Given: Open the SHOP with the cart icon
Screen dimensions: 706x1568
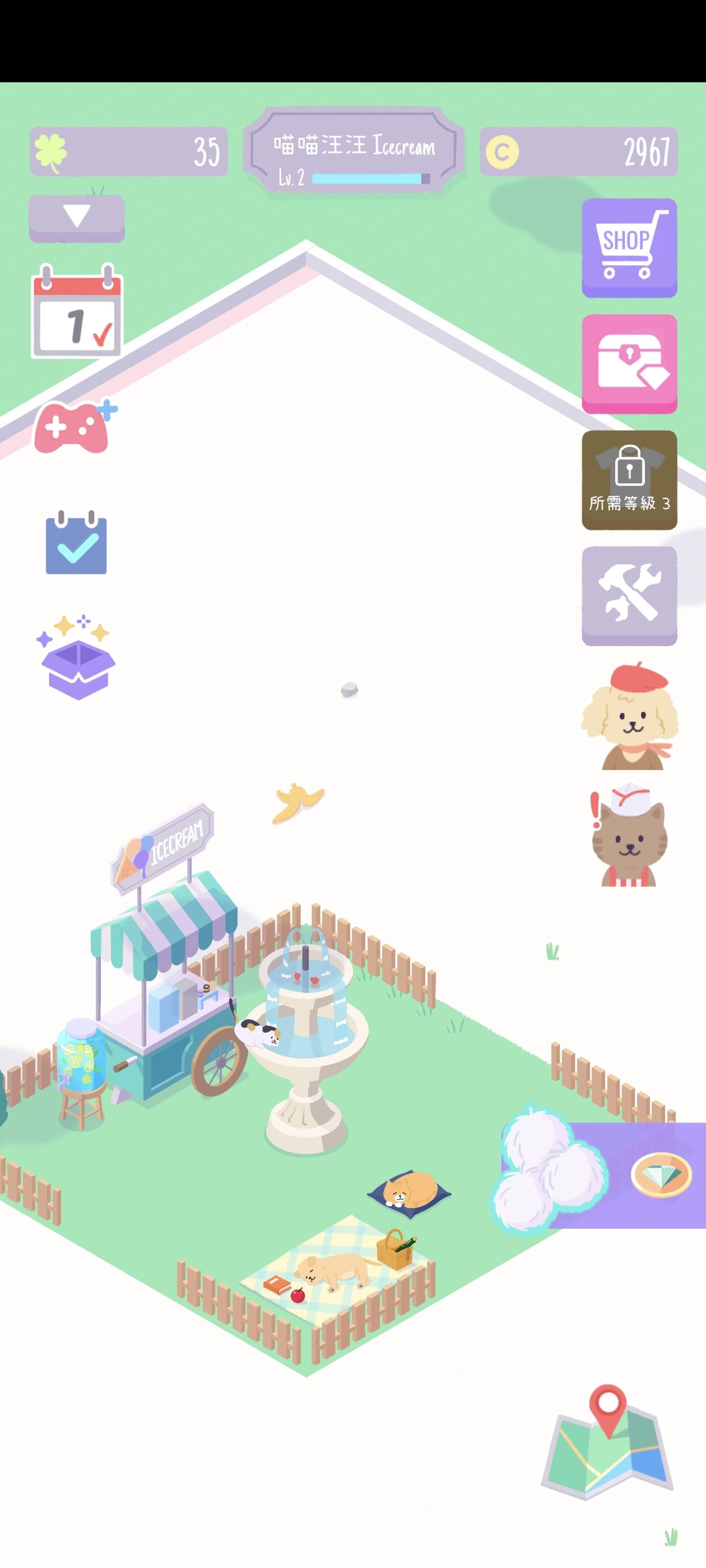Looking at the screenshot, I should (629, 249).
